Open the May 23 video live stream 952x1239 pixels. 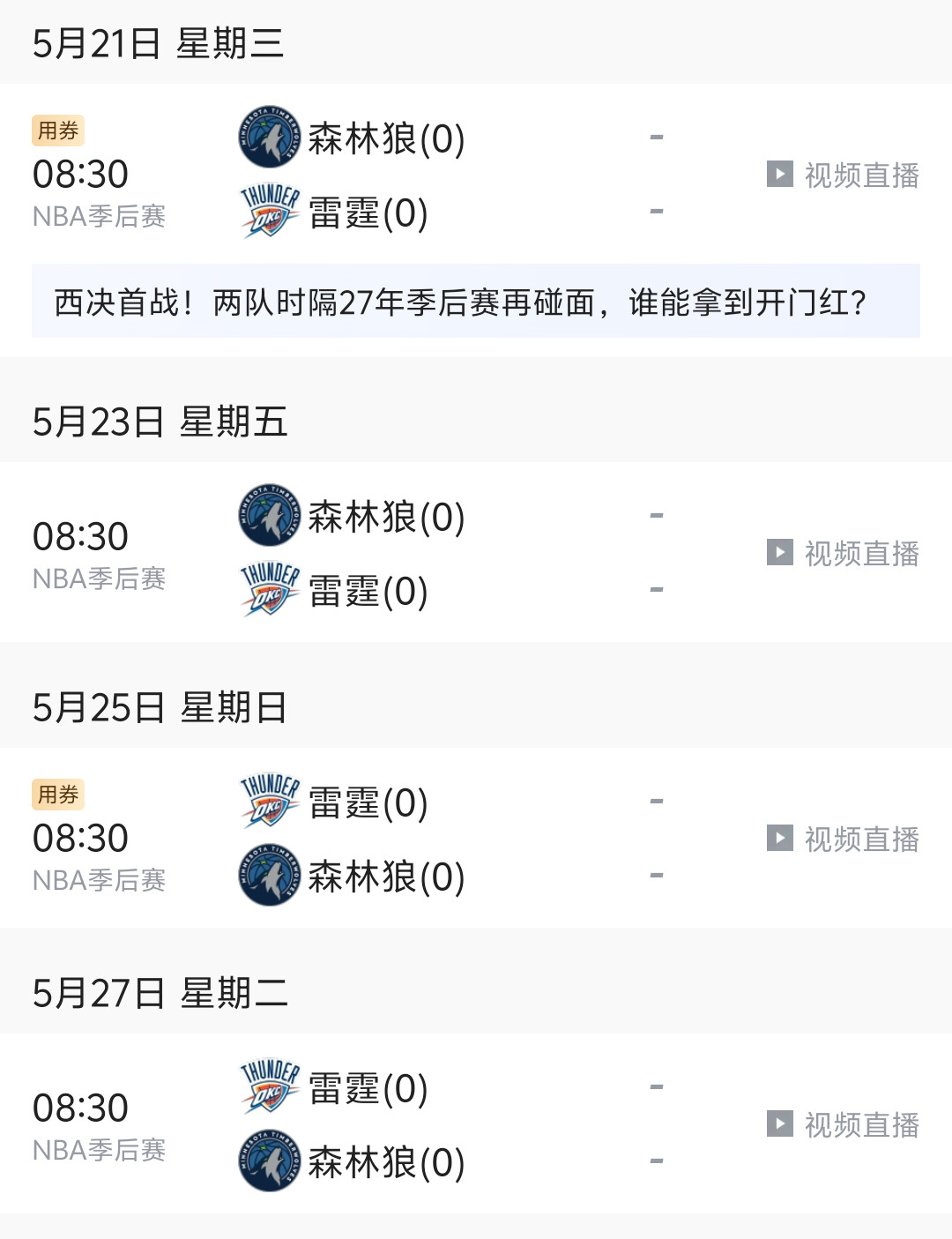point(844,553)
